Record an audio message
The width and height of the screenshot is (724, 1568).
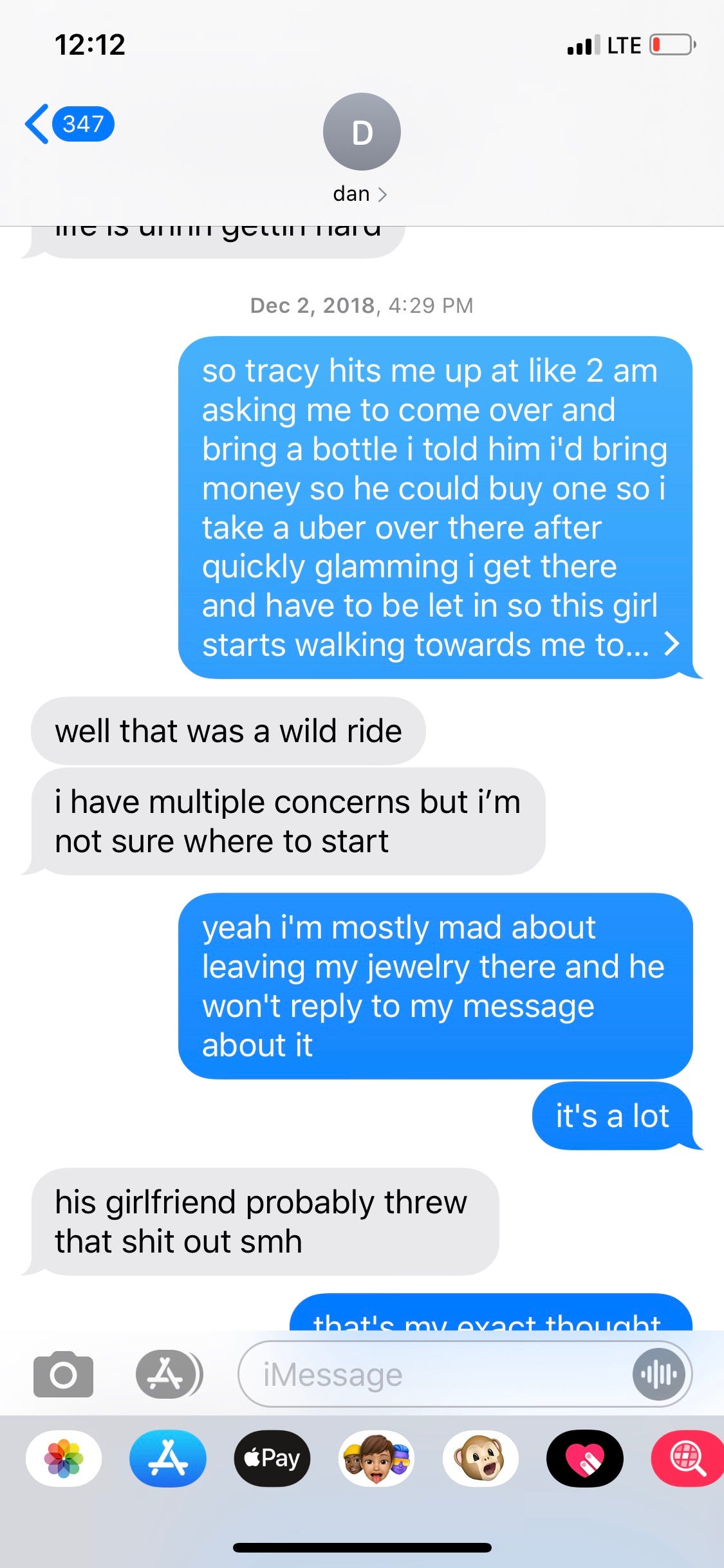click(x=658, y=1375)
